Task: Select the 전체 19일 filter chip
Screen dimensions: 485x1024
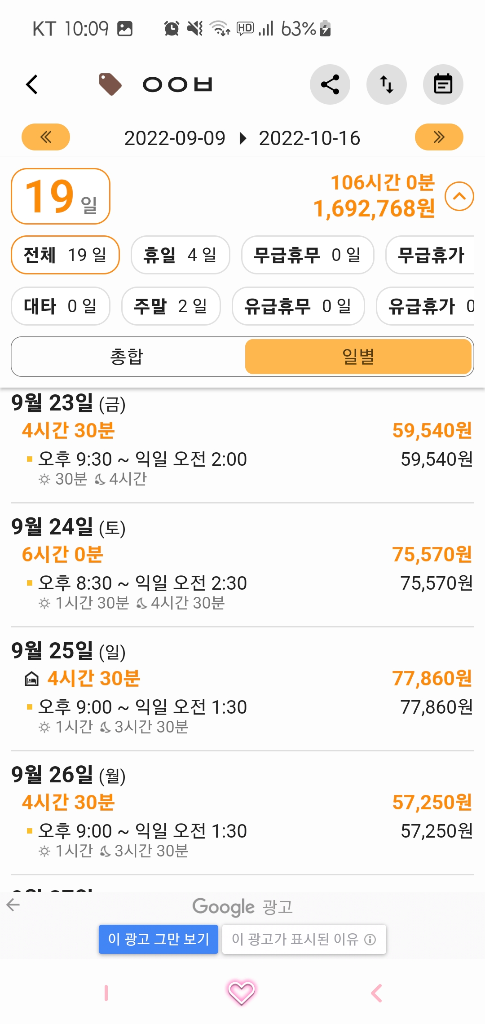Action: click(x=65, y=255)
